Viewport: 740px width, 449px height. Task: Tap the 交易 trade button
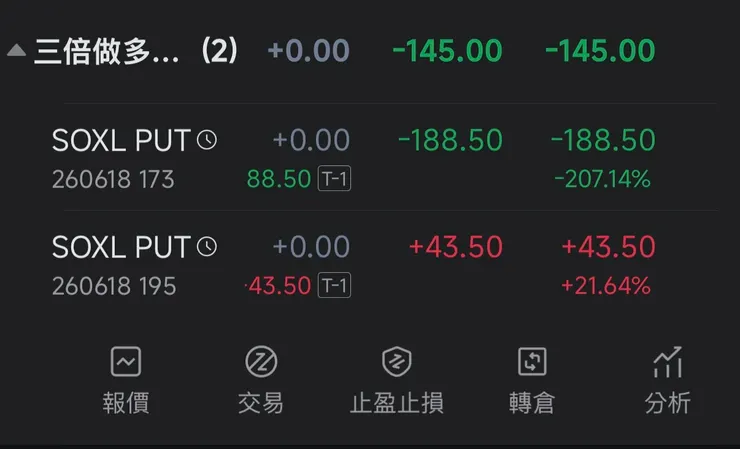261,380
